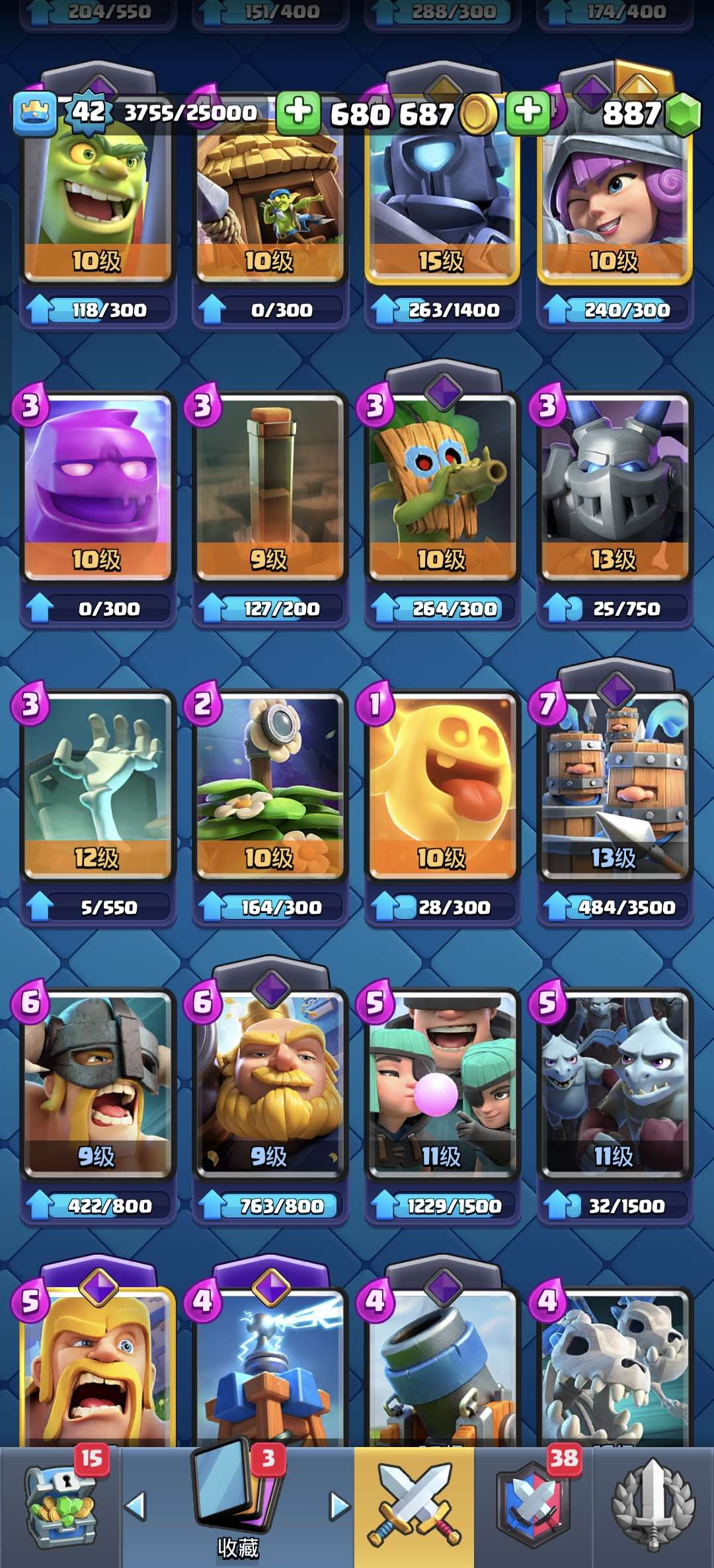Select the Royal Recruits card 484/3500

click(614, 786)
